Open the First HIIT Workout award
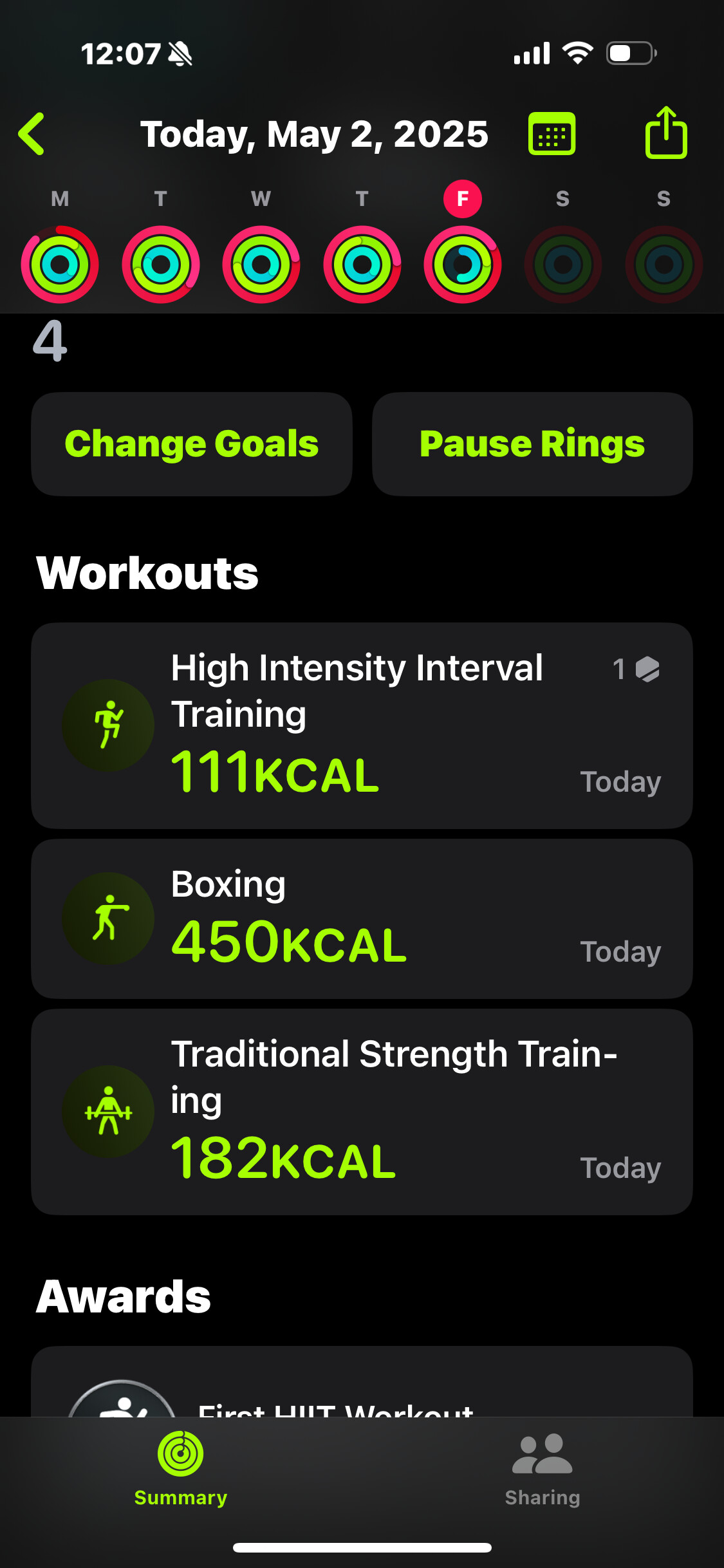The width and height of the screenshot is (724, 1568). point(362,1381)
